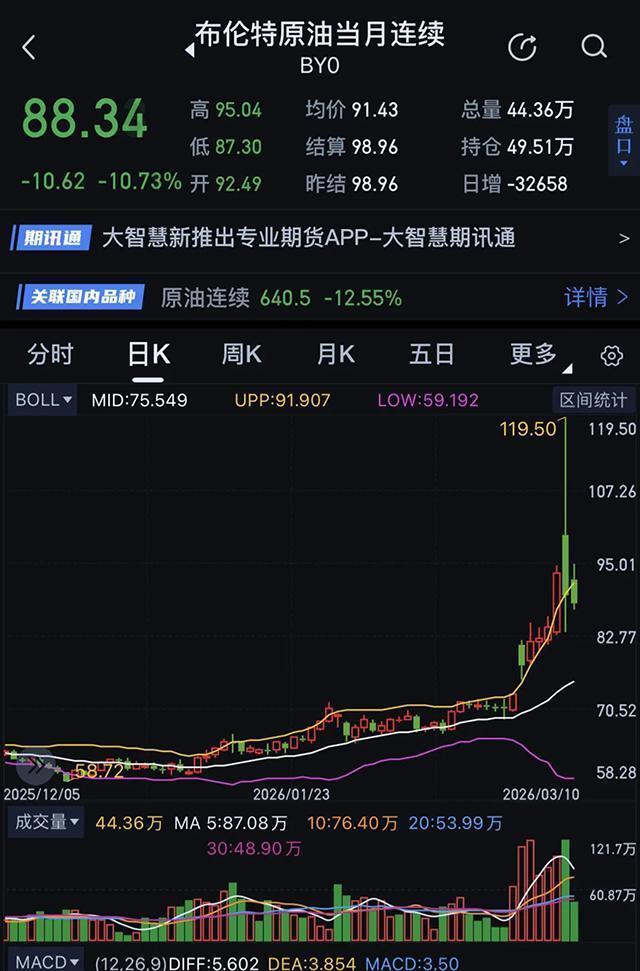Refresh the Brent crude quote
The height and width of the screenshot is (971, 640).
522,47
